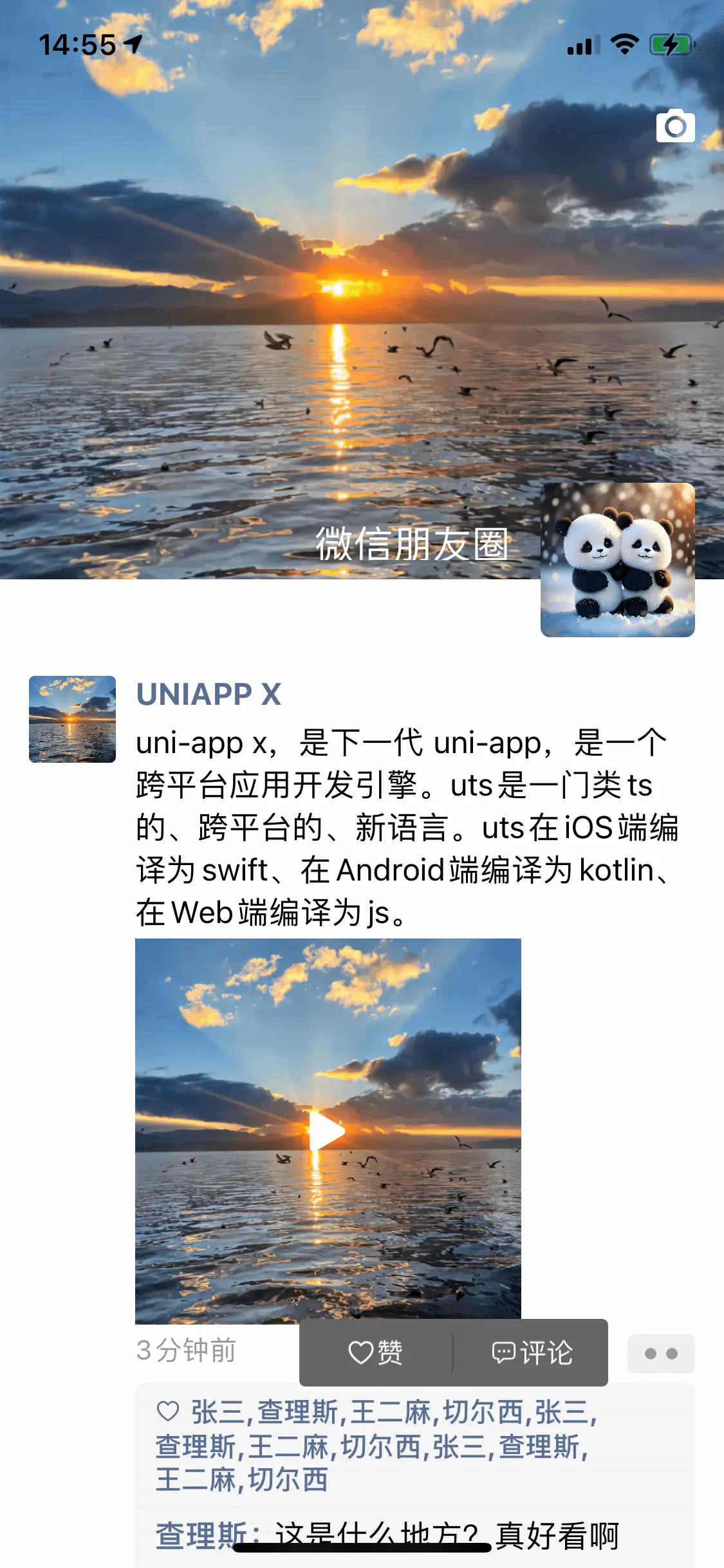Screen dimensions: 724x1568
Task: Open the UNIAPP X profile name
Action: [209, 695]
